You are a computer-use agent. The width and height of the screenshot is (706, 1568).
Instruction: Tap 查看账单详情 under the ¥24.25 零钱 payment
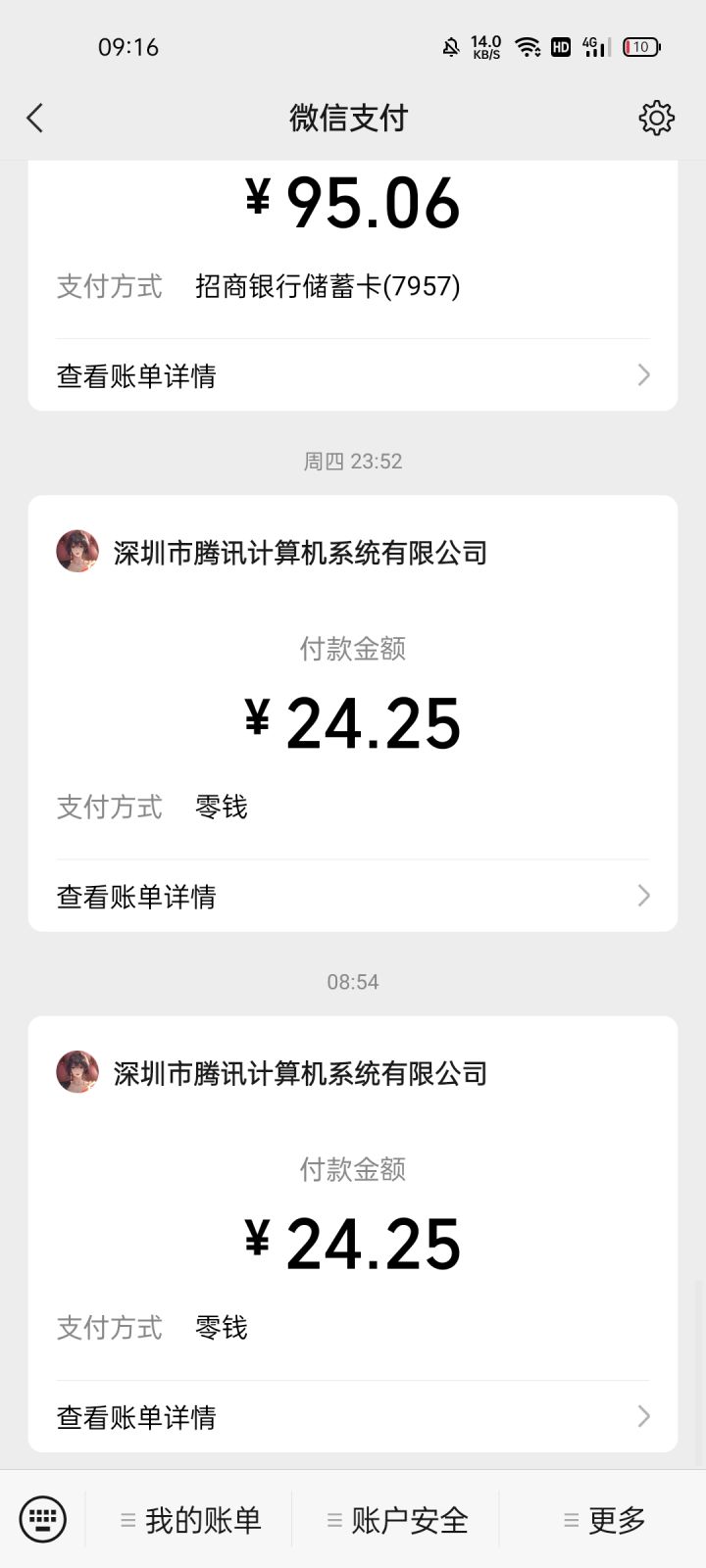point(136,895)
